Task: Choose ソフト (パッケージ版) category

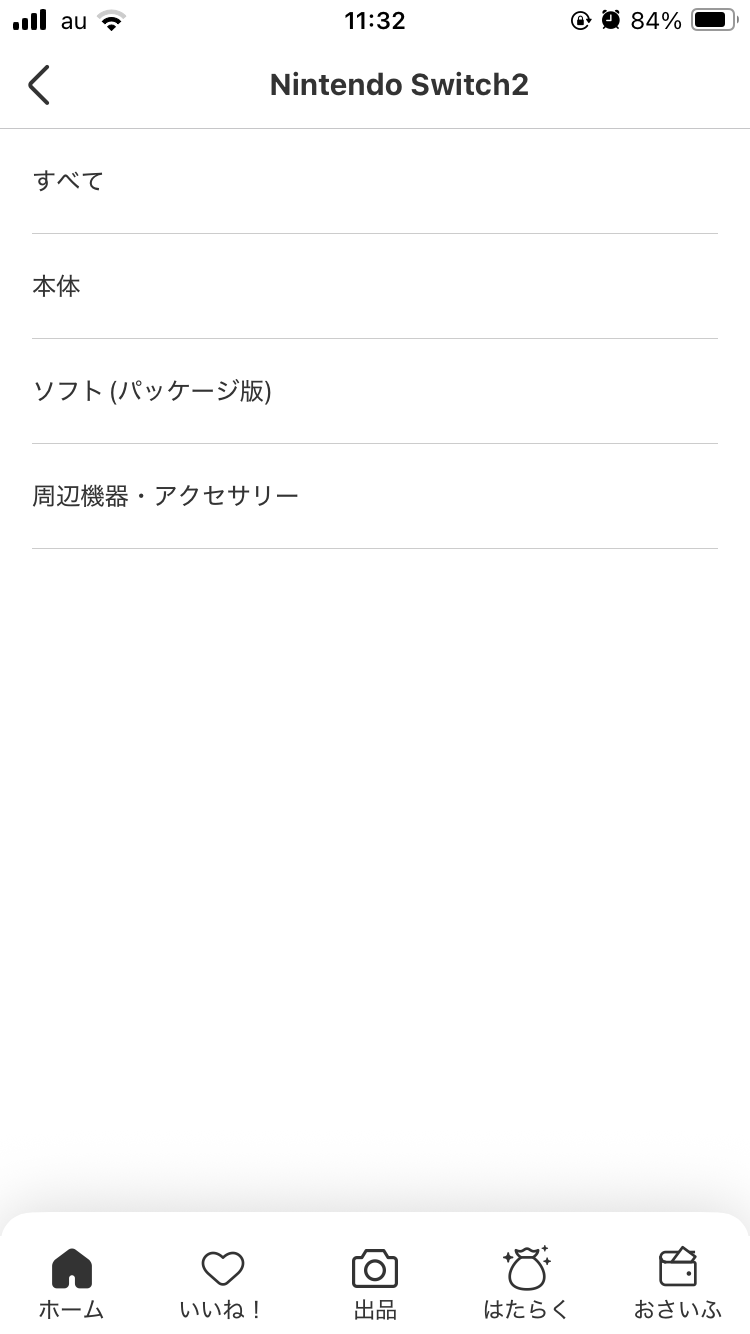Action: [374, 391]
